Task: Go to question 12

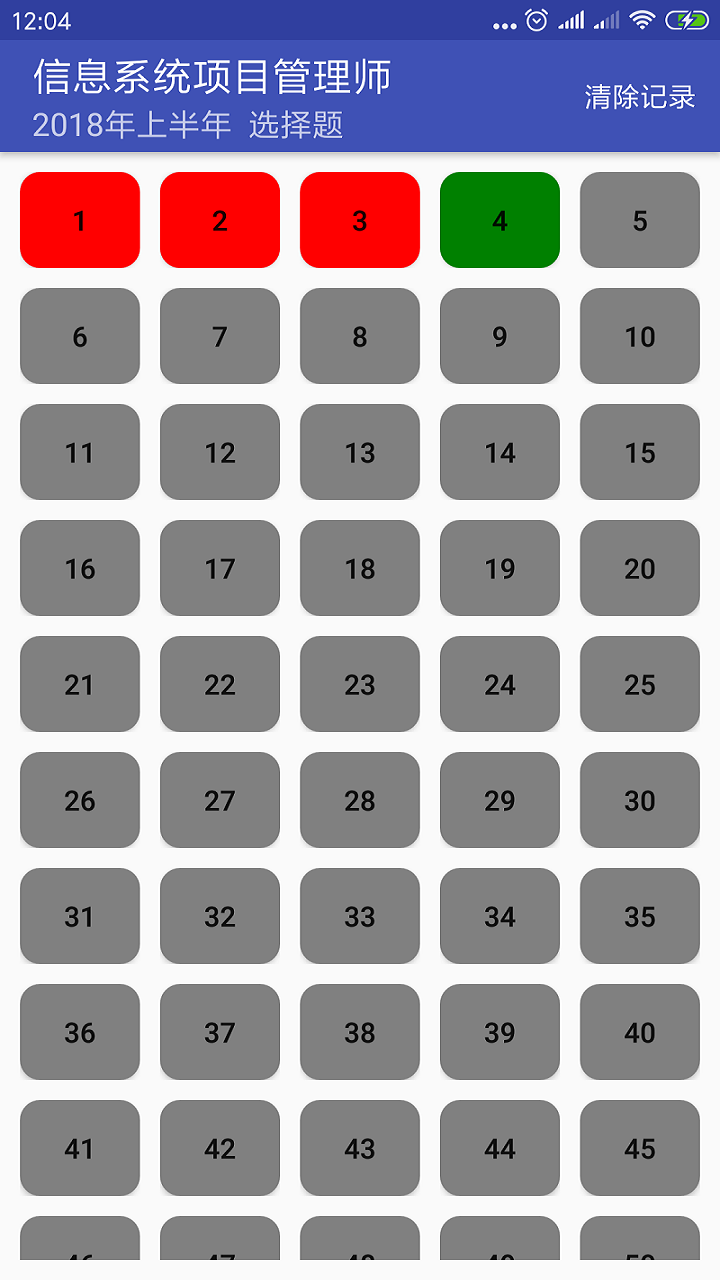Action: [x=220, y=452]
